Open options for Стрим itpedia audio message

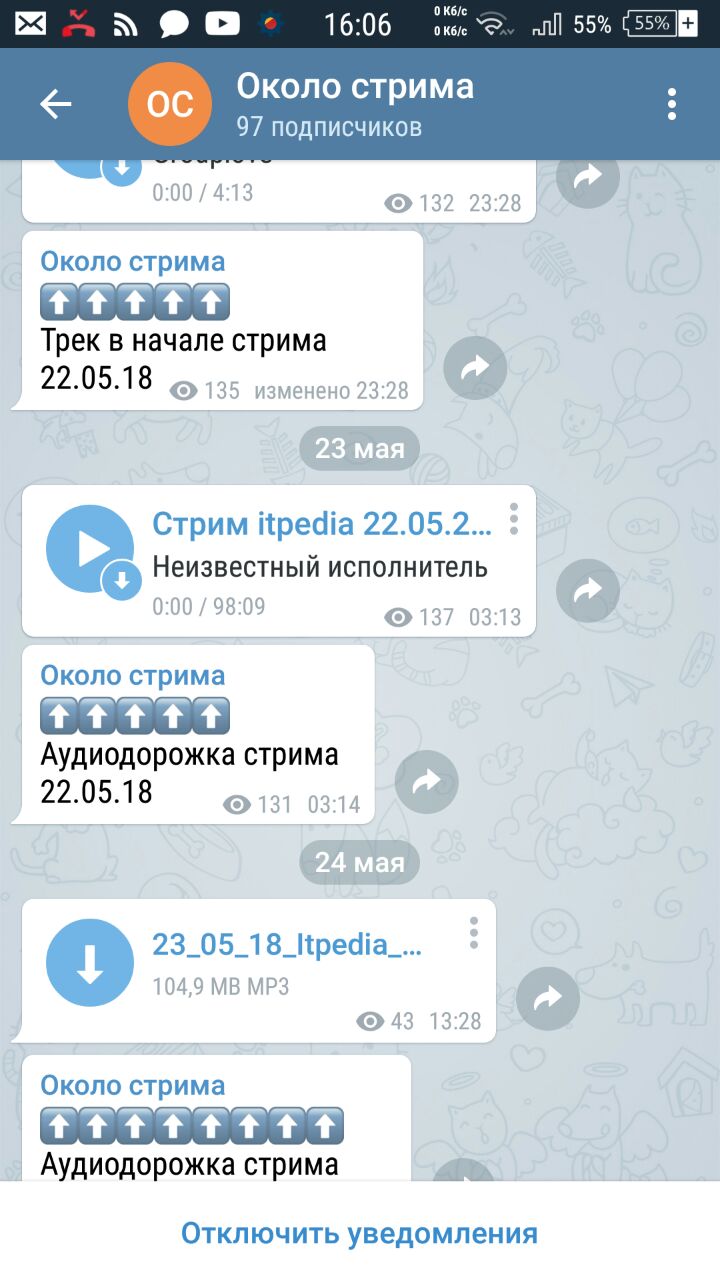point(514,519)
